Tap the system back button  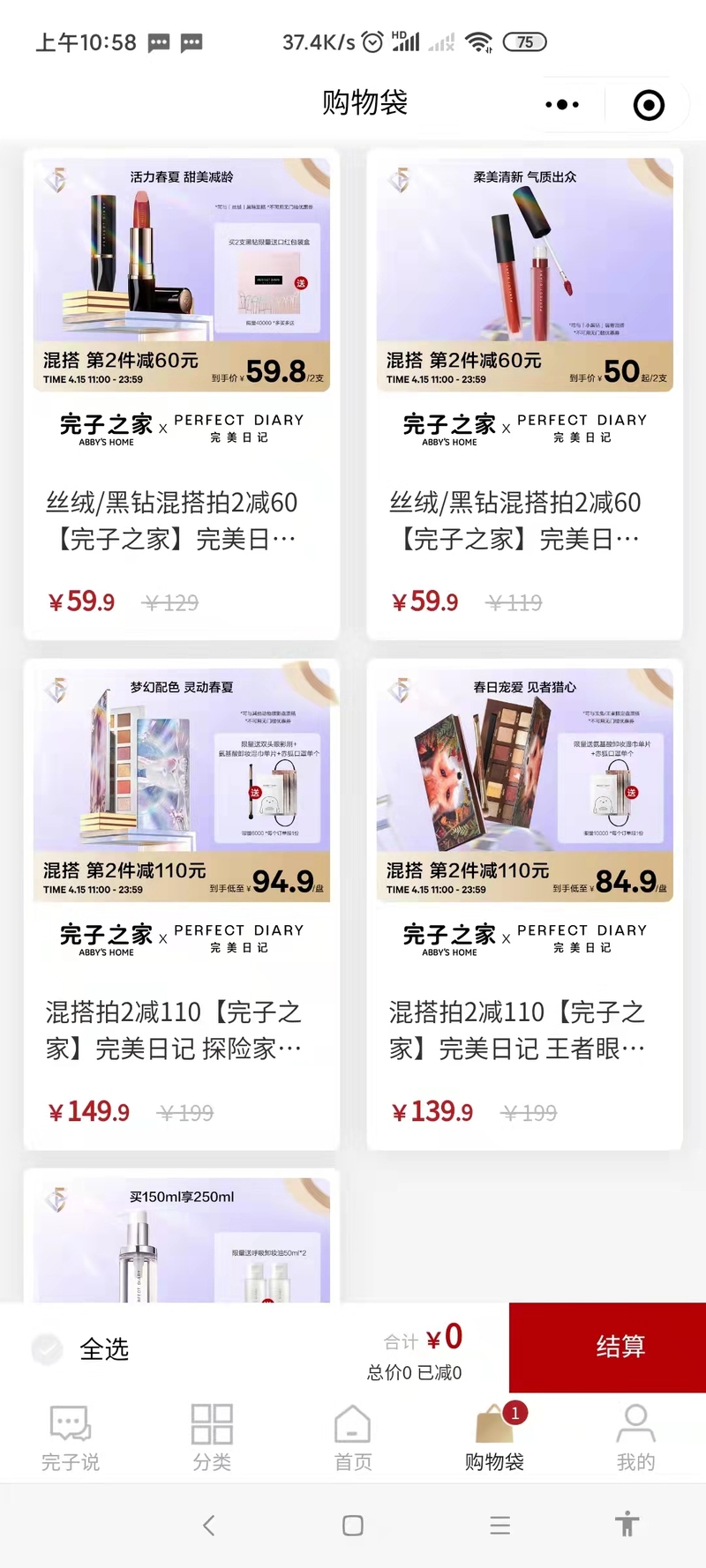[208, 1525]
